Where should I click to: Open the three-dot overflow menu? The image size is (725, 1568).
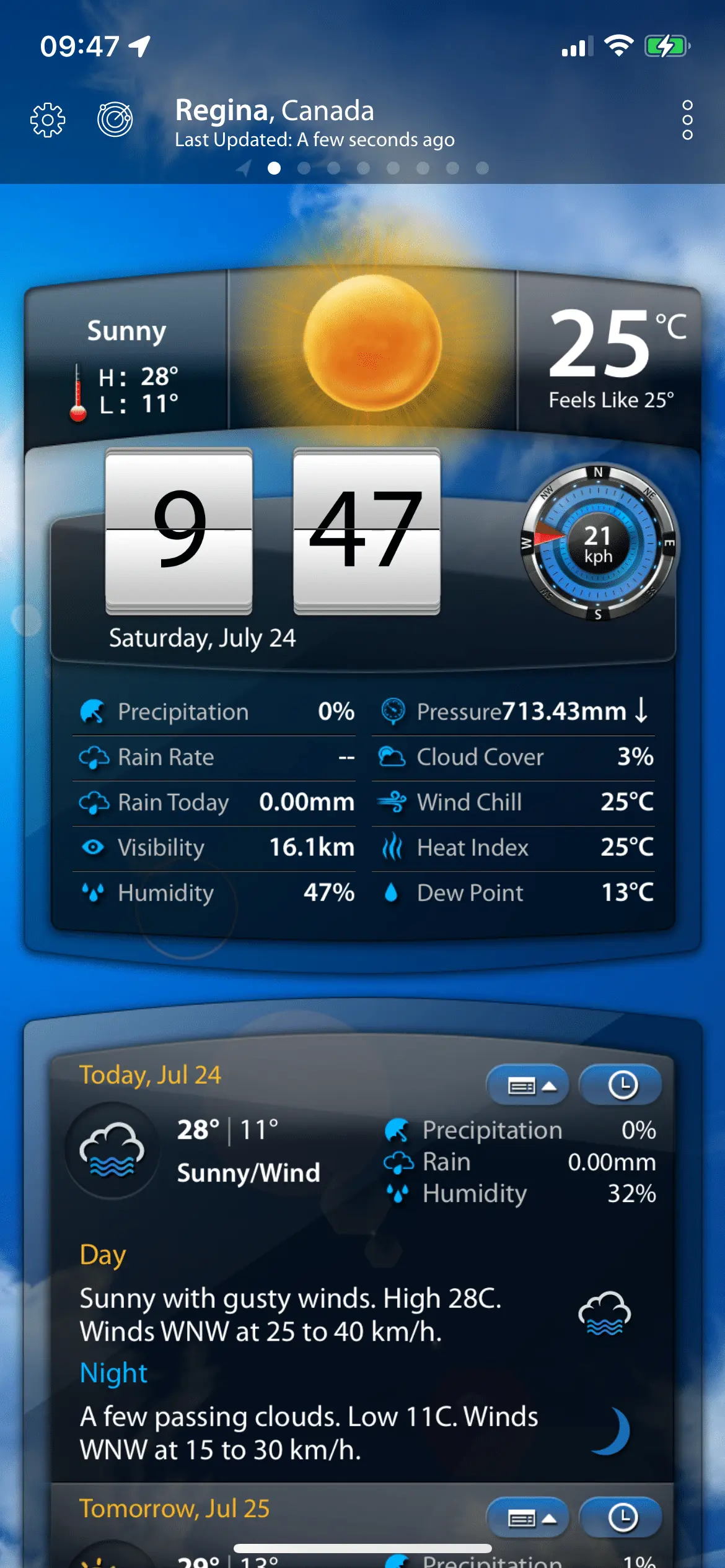(687, 120)
